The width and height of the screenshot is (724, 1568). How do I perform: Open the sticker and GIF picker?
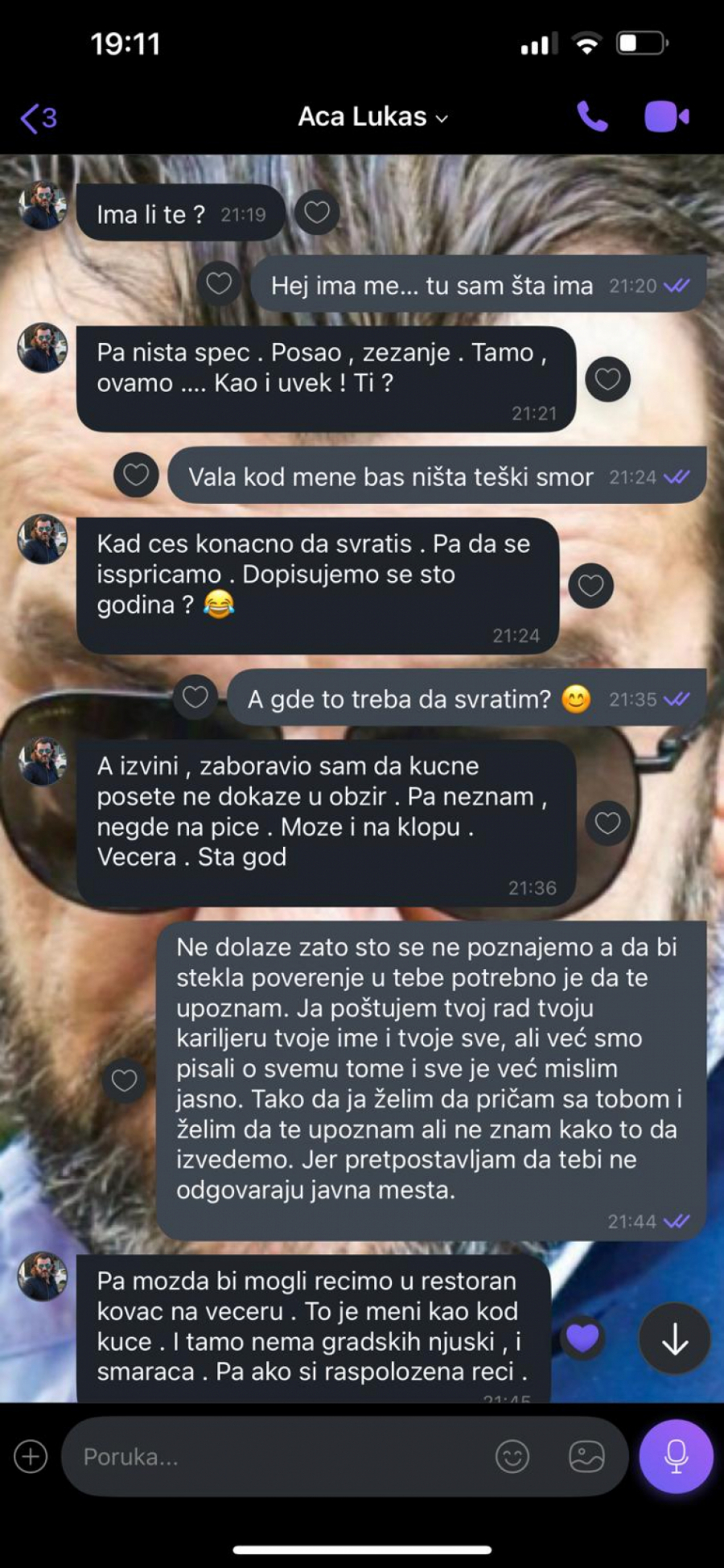pyautogui.click(x=586, y=1456)
